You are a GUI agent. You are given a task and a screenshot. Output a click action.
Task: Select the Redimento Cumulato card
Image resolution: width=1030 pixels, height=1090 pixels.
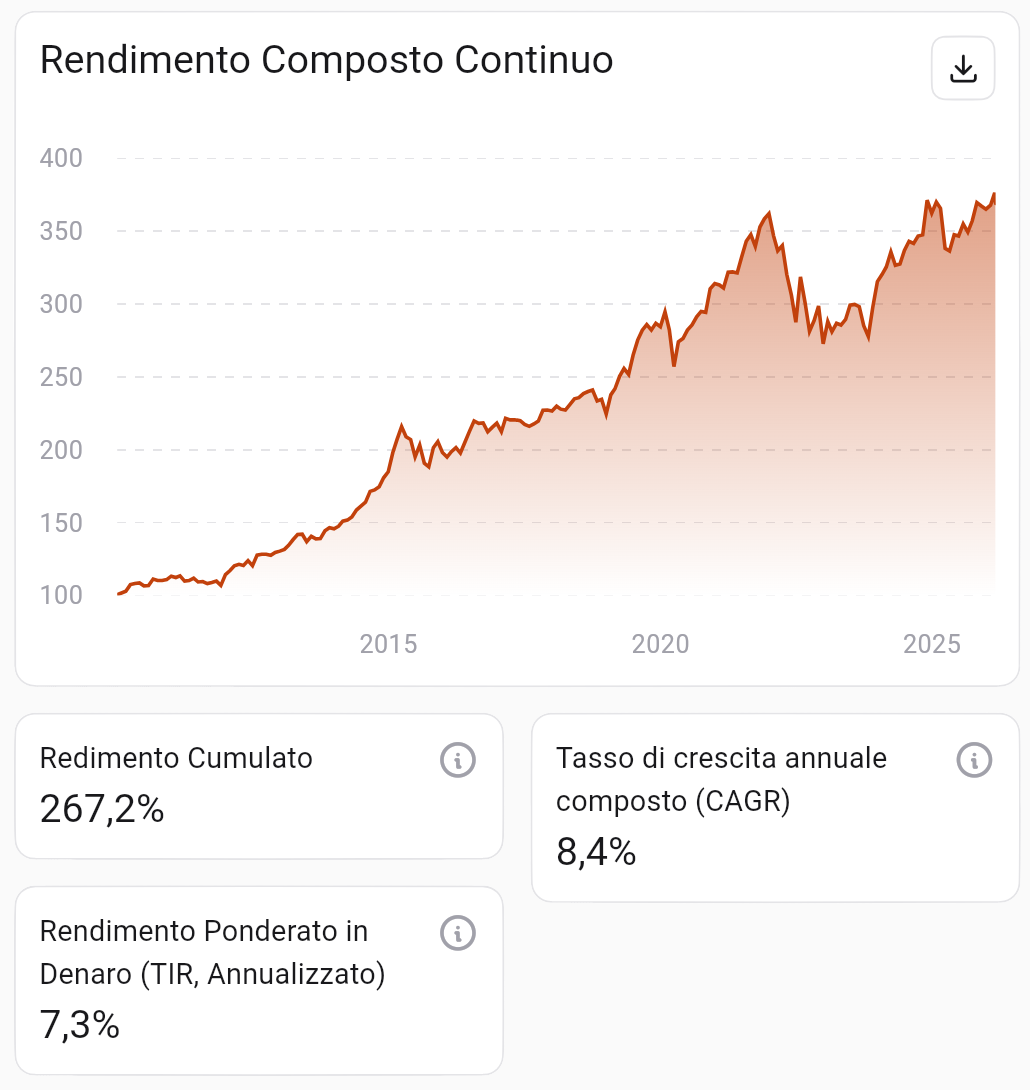point(258,786)
